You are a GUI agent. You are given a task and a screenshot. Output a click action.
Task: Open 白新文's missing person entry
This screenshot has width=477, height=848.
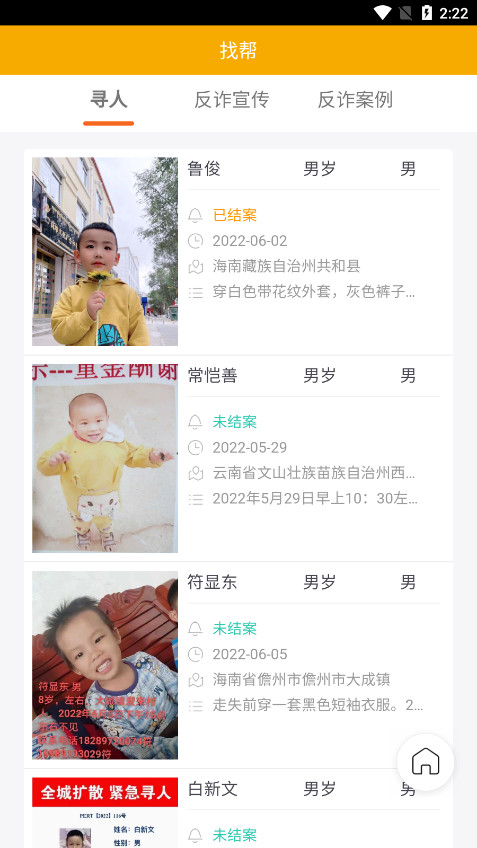[x=238, y=809]
